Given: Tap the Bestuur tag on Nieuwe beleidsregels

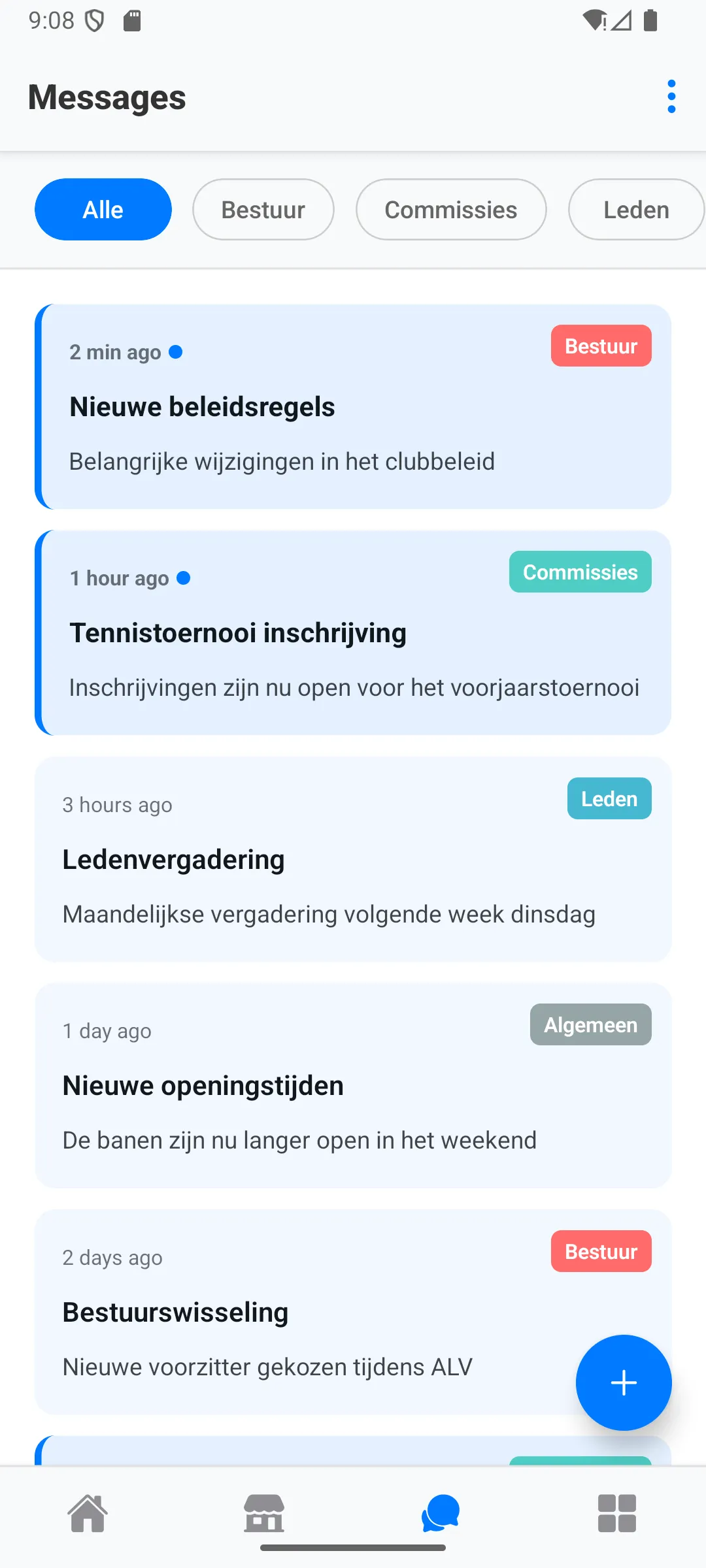Looking at the screenshot, I should tap(601, 346).
